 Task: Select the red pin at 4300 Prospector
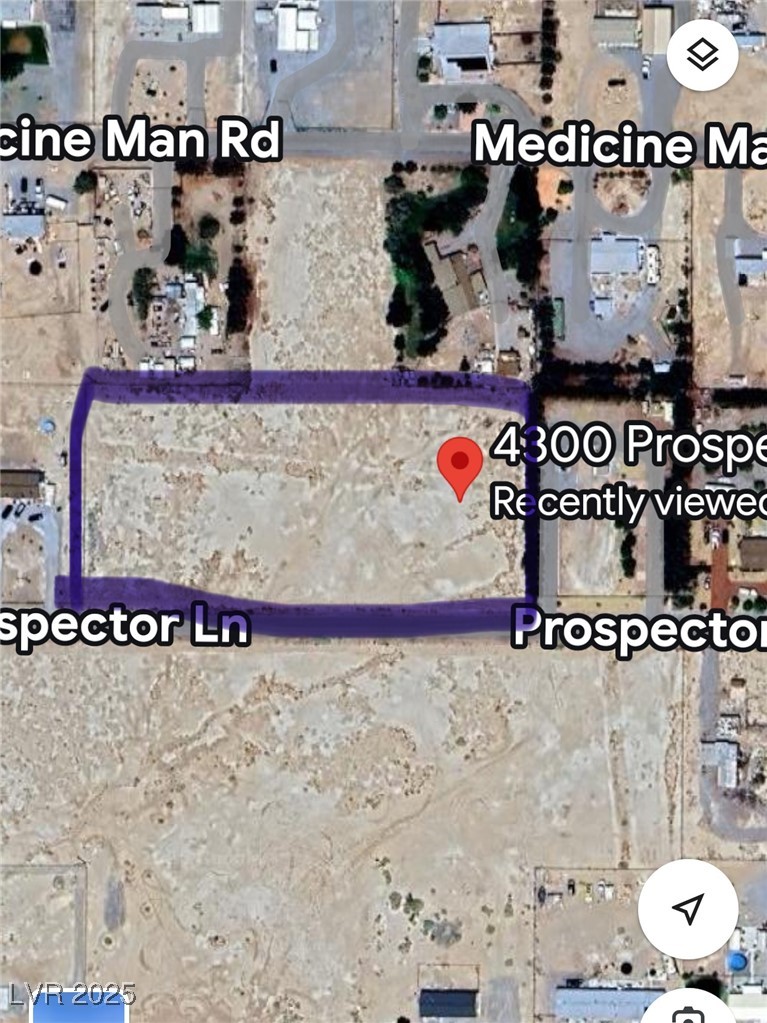click(460, 464)
